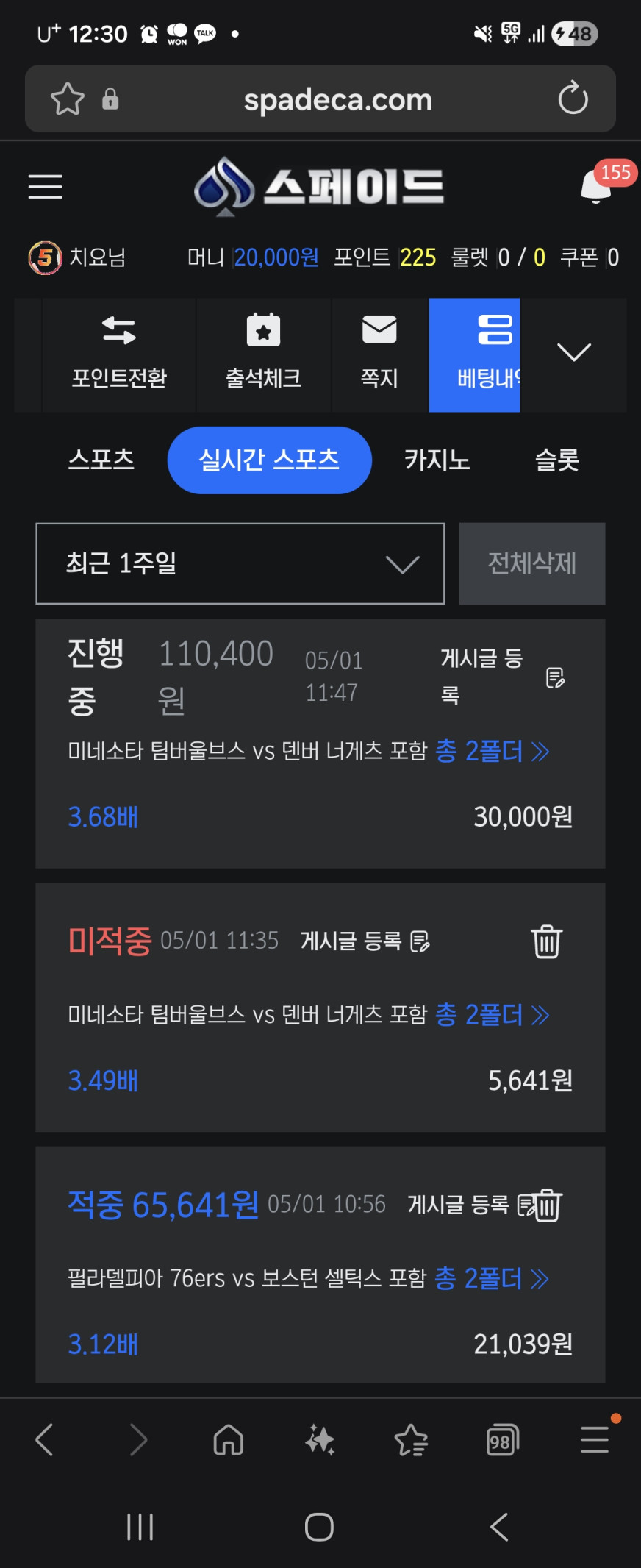Bookmark this page with the star icon
The height and width of the screenshot is (1568, 641).
coord(68,99)
